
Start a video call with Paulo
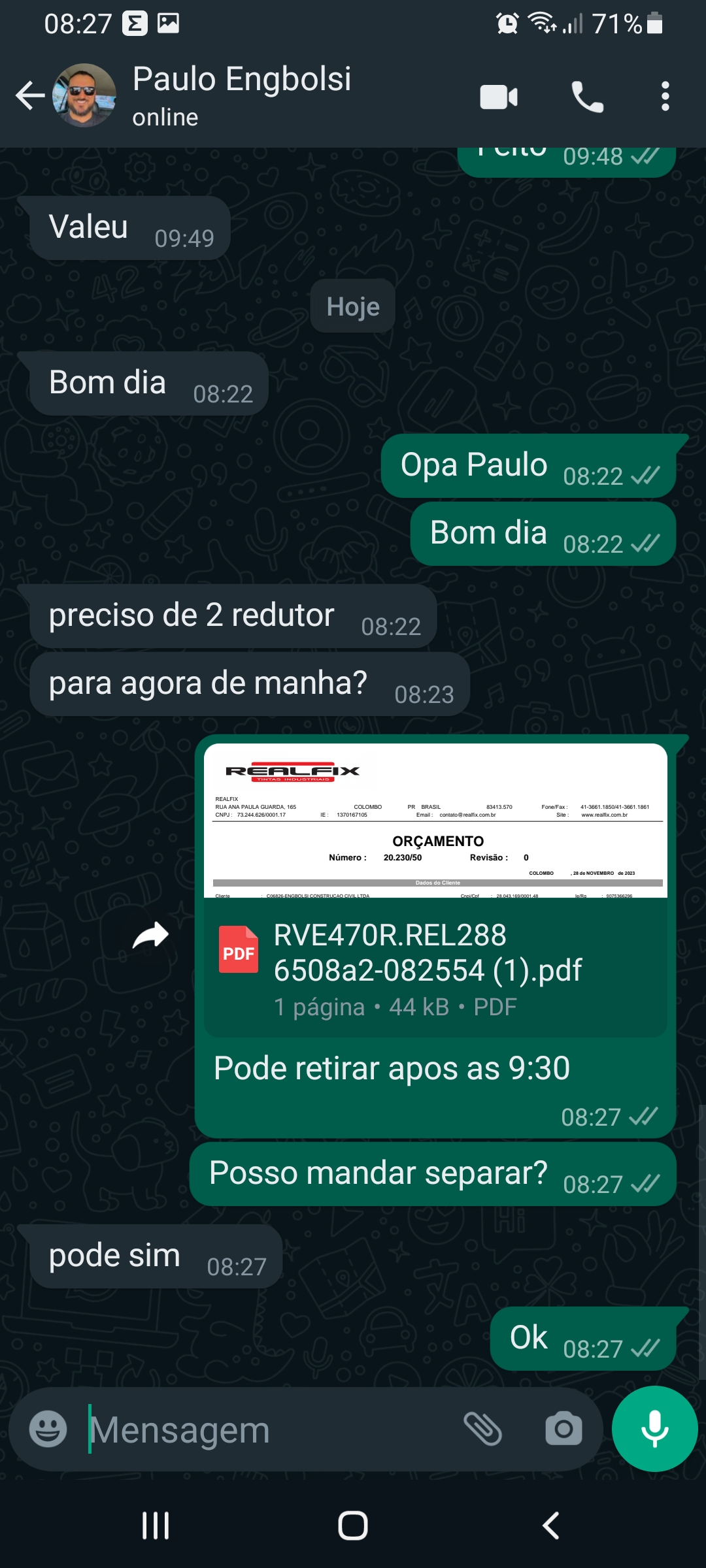(x=499, y=97)
